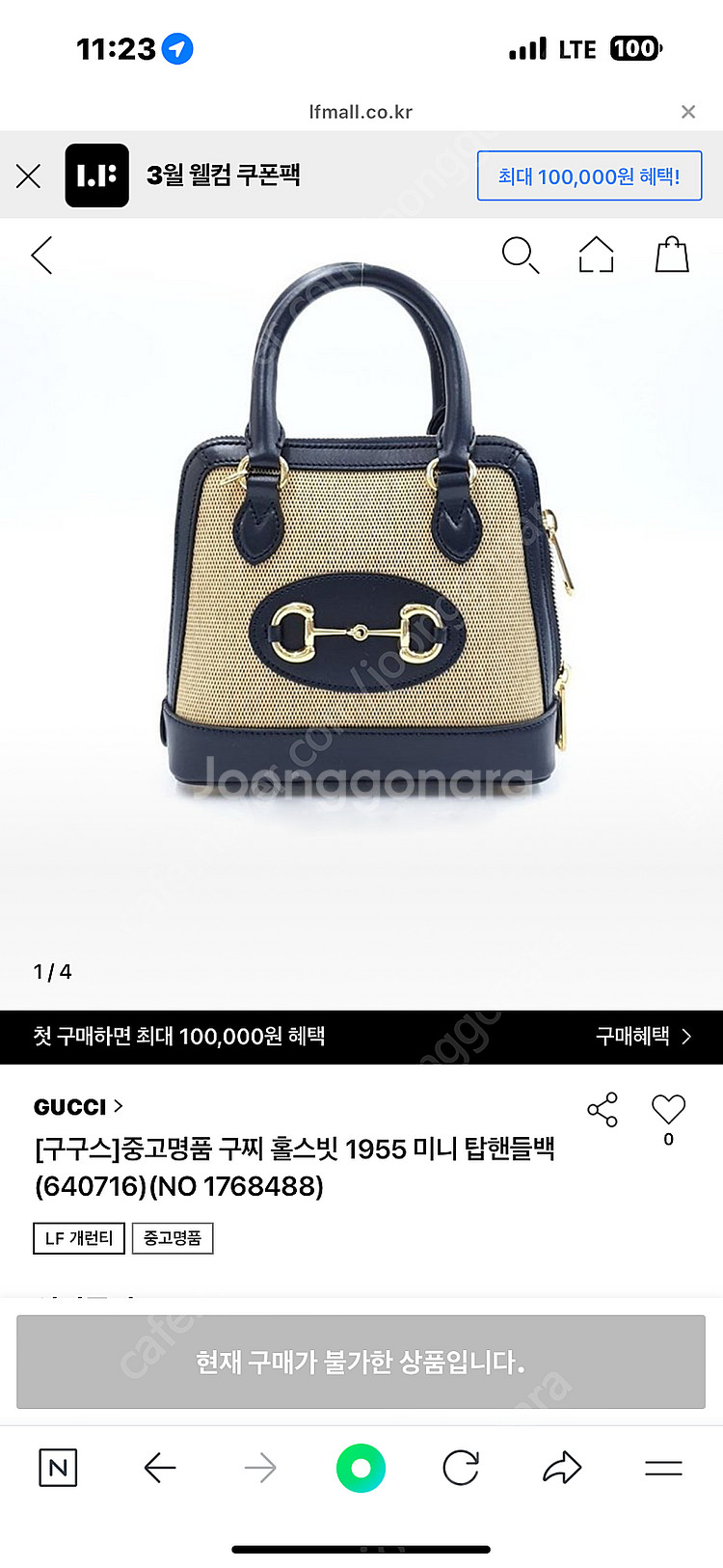The width and height of the screenshot is (723, 1568).
Task: Reload the current page
Action: pos(461,1468)
